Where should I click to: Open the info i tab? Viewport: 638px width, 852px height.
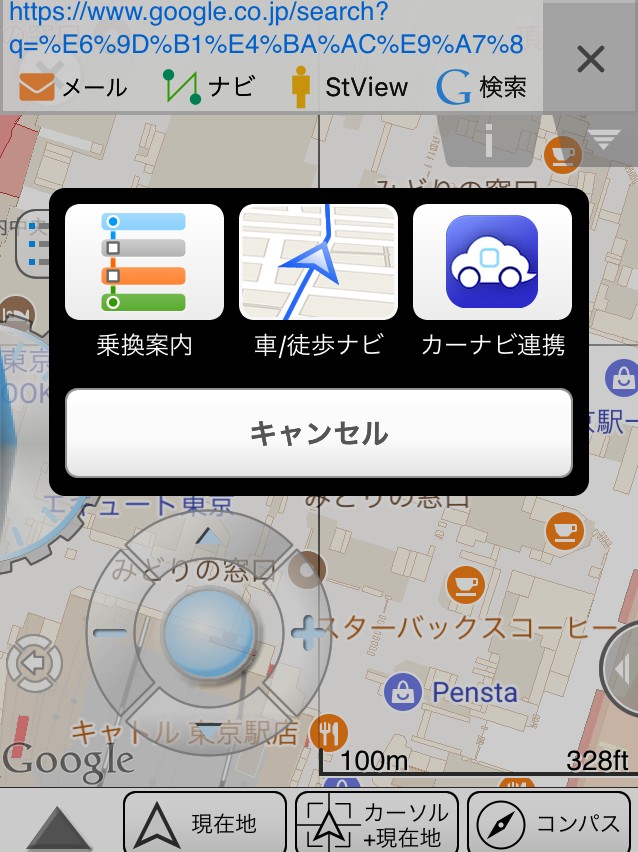coord(489,140)
